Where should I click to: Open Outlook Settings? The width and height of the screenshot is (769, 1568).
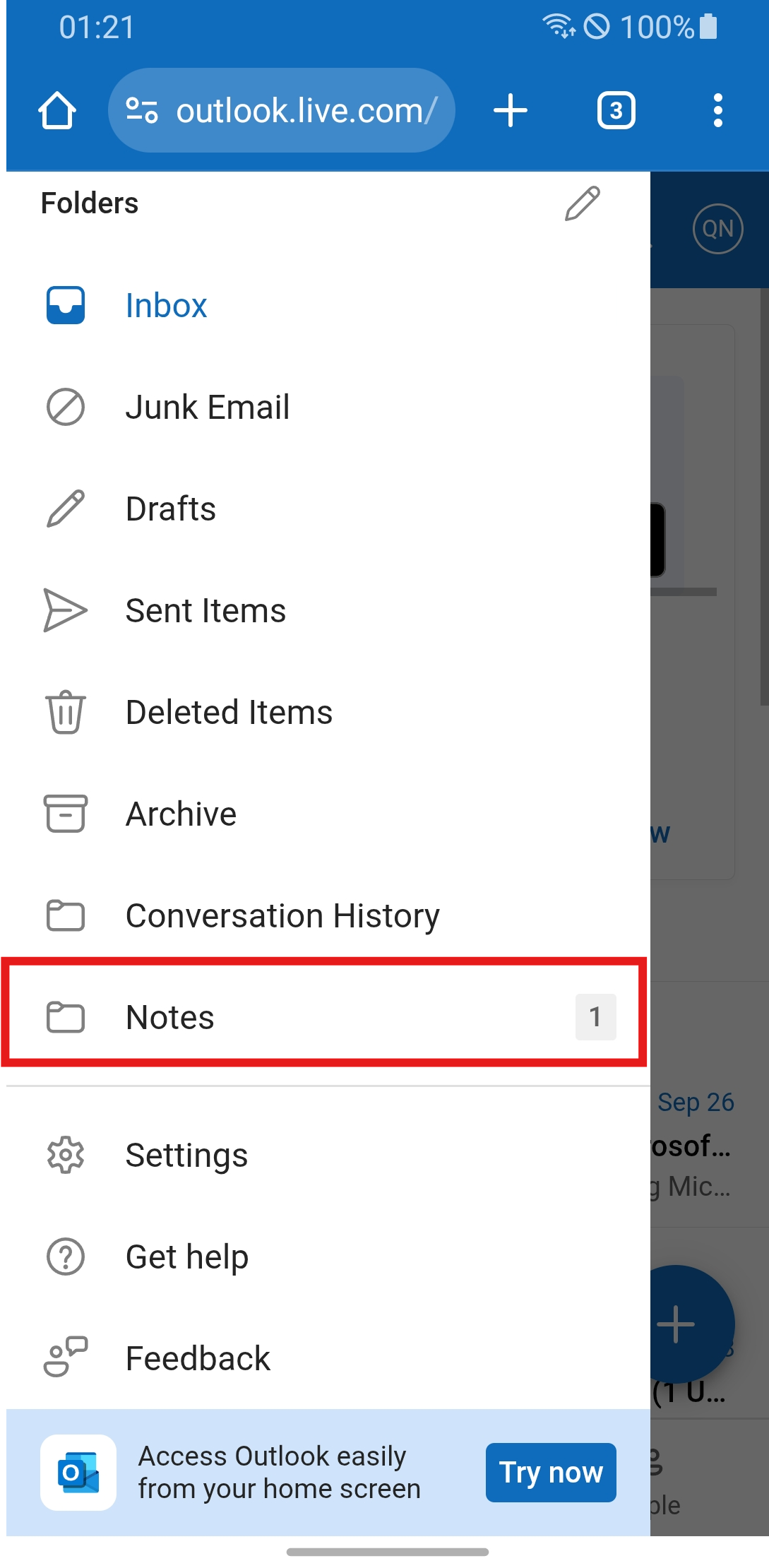point(186,1156)
